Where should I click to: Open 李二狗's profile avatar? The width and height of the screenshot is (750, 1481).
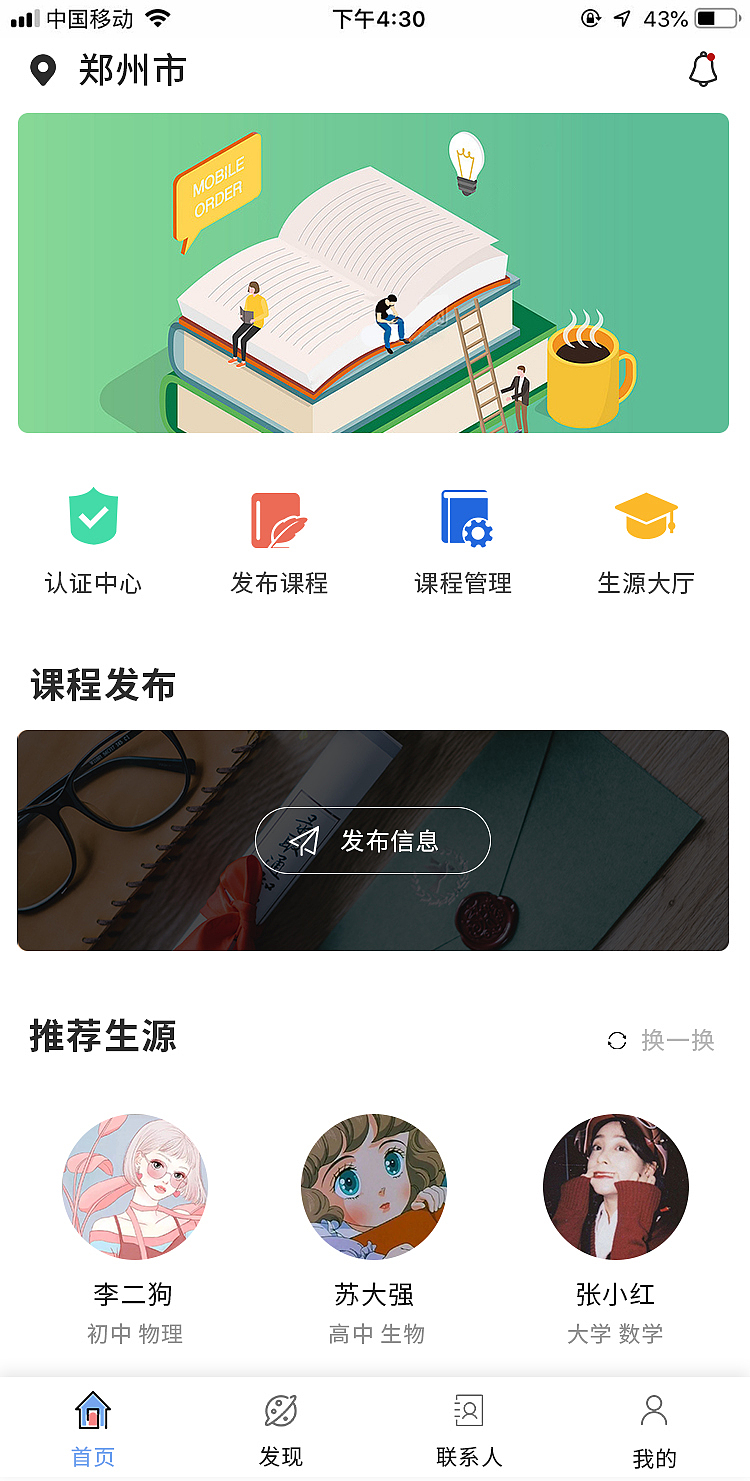tap(135, 1187)
